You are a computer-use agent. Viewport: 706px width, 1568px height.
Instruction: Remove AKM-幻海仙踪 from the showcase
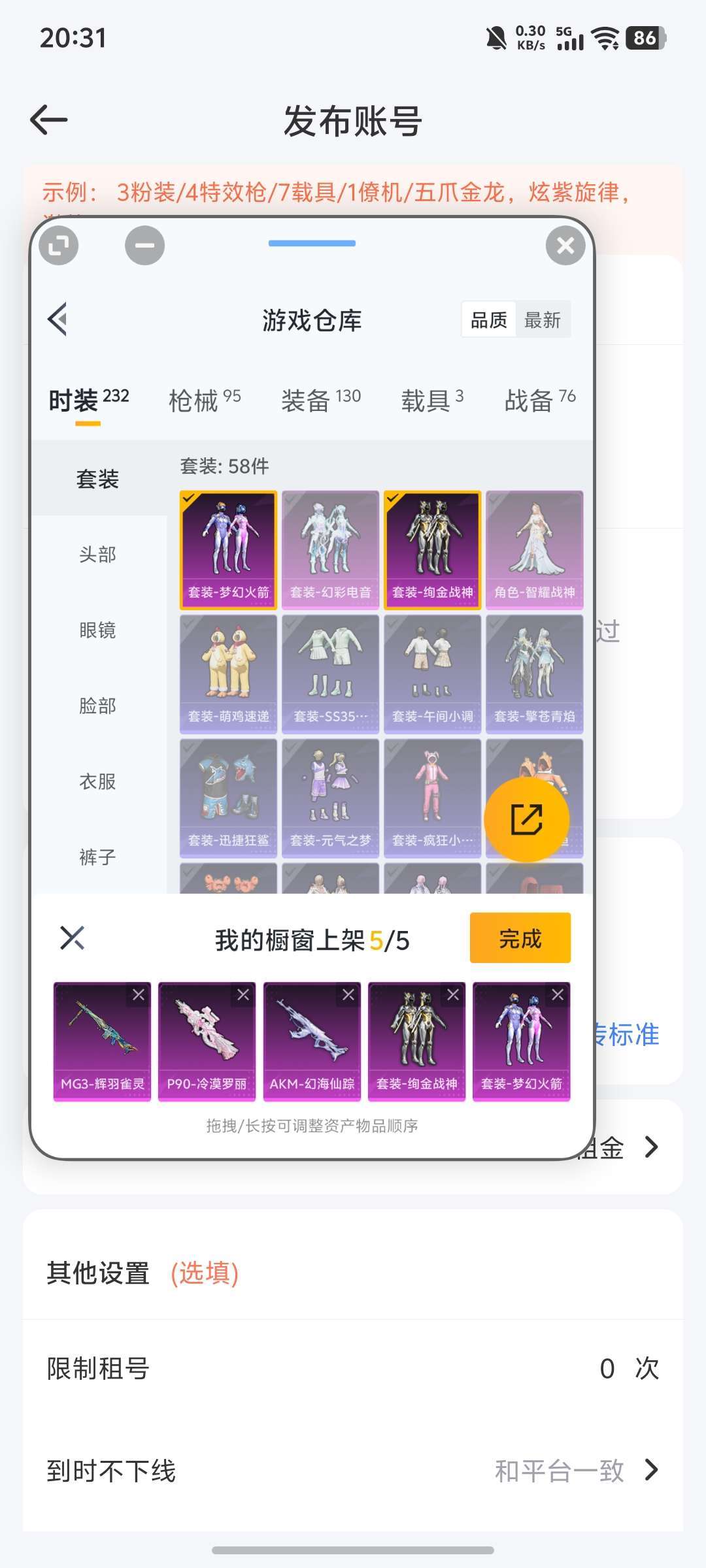pos(348,995)
